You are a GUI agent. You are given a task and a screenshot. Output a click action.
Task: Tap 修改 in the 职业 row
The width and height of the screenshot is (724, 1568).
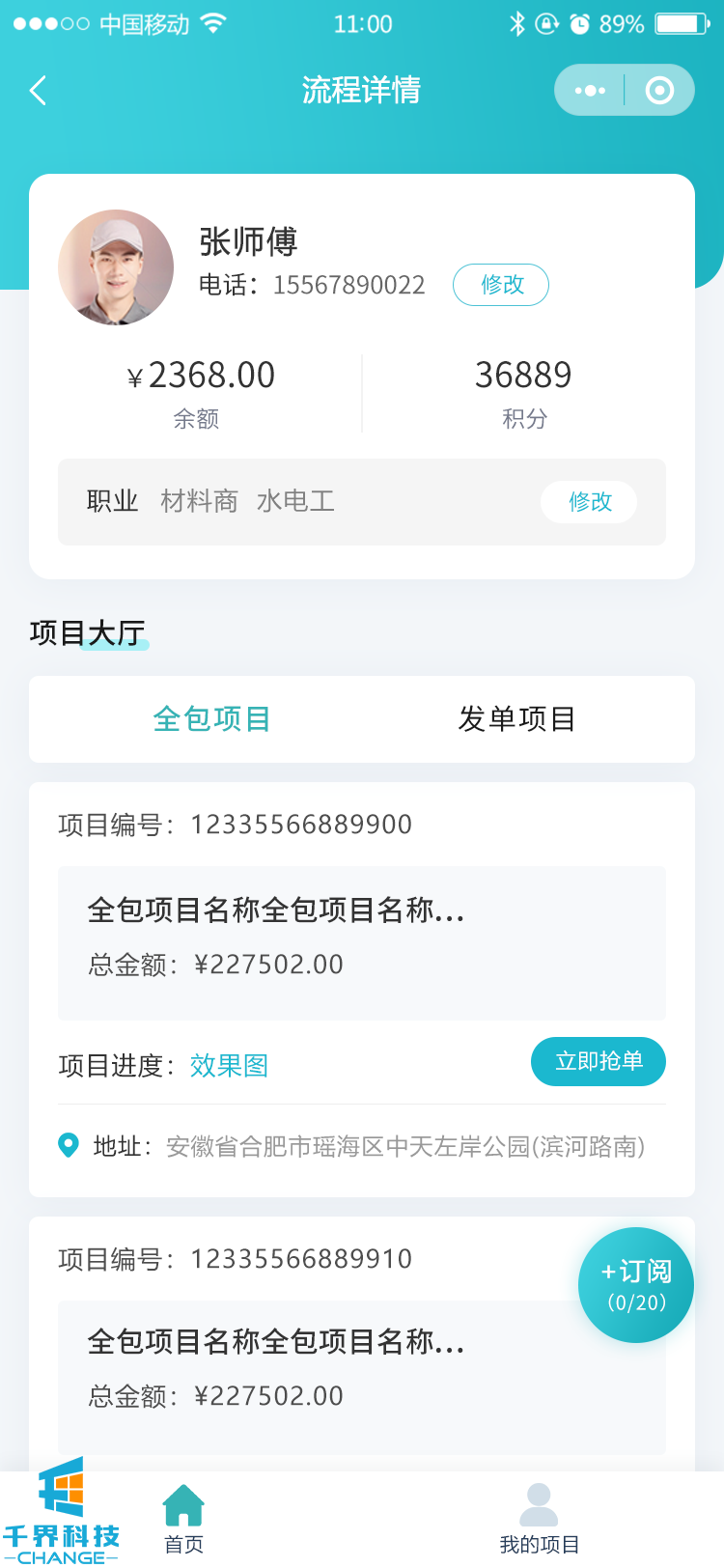(589, 502)
